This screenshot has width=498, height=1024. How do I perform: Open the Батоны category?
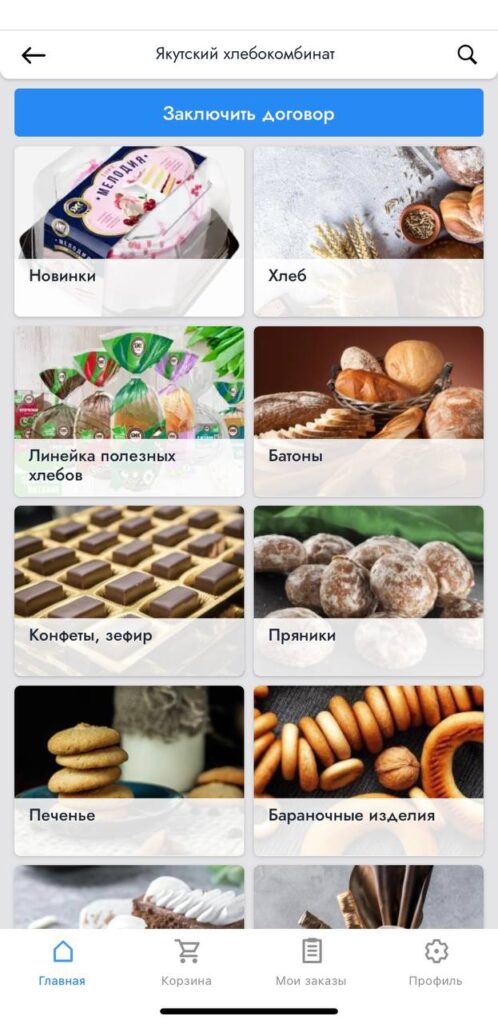(369, 411)
